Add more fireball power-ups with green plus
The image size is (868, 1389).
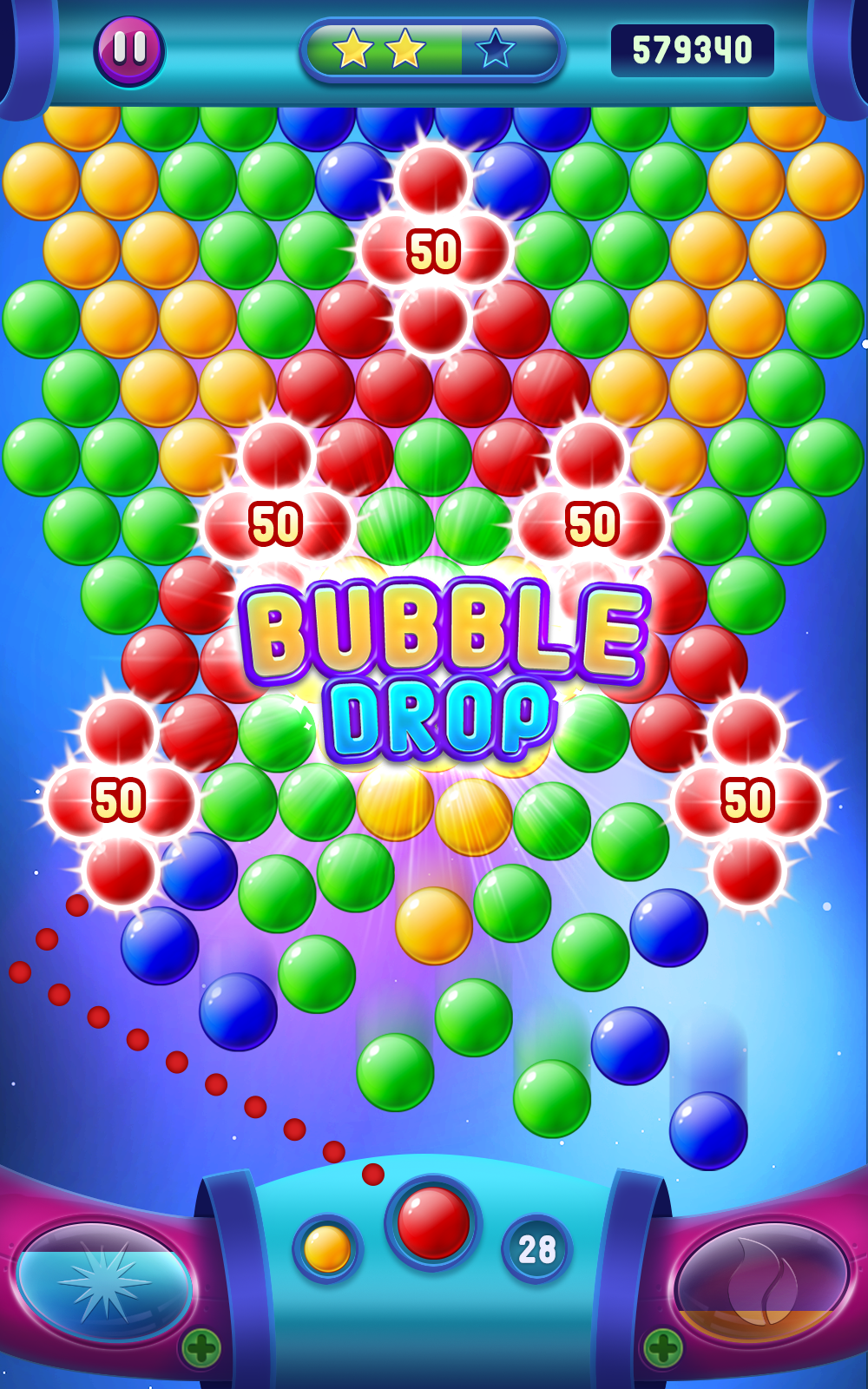[663, 1348]
